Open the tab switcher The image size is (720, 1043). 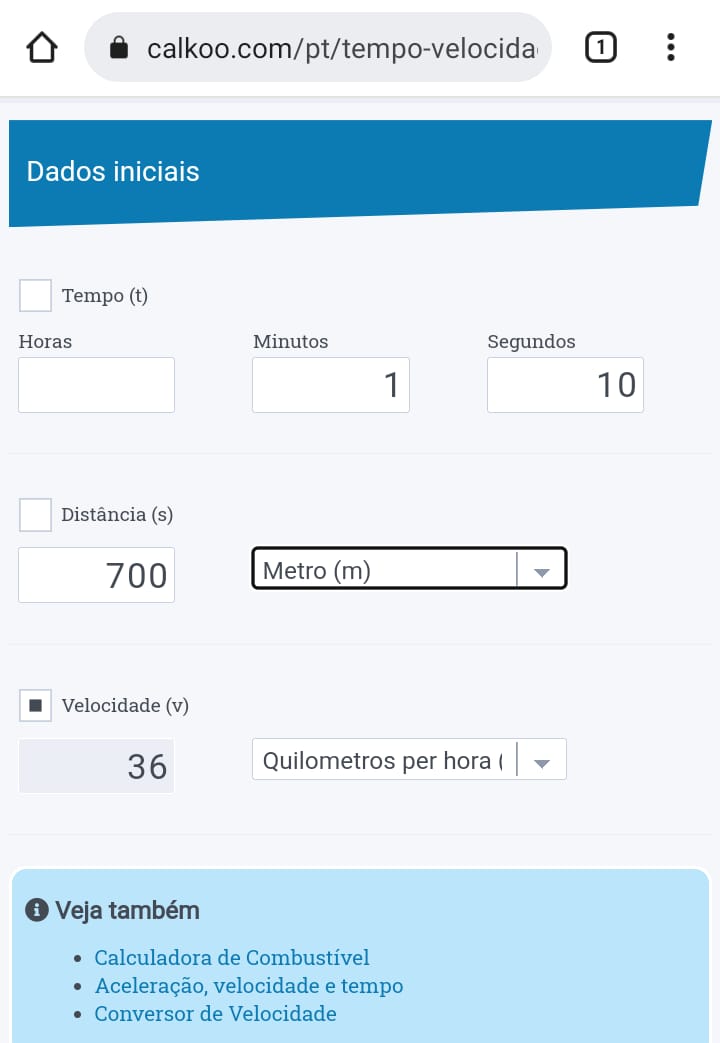[x=600, y=47]
